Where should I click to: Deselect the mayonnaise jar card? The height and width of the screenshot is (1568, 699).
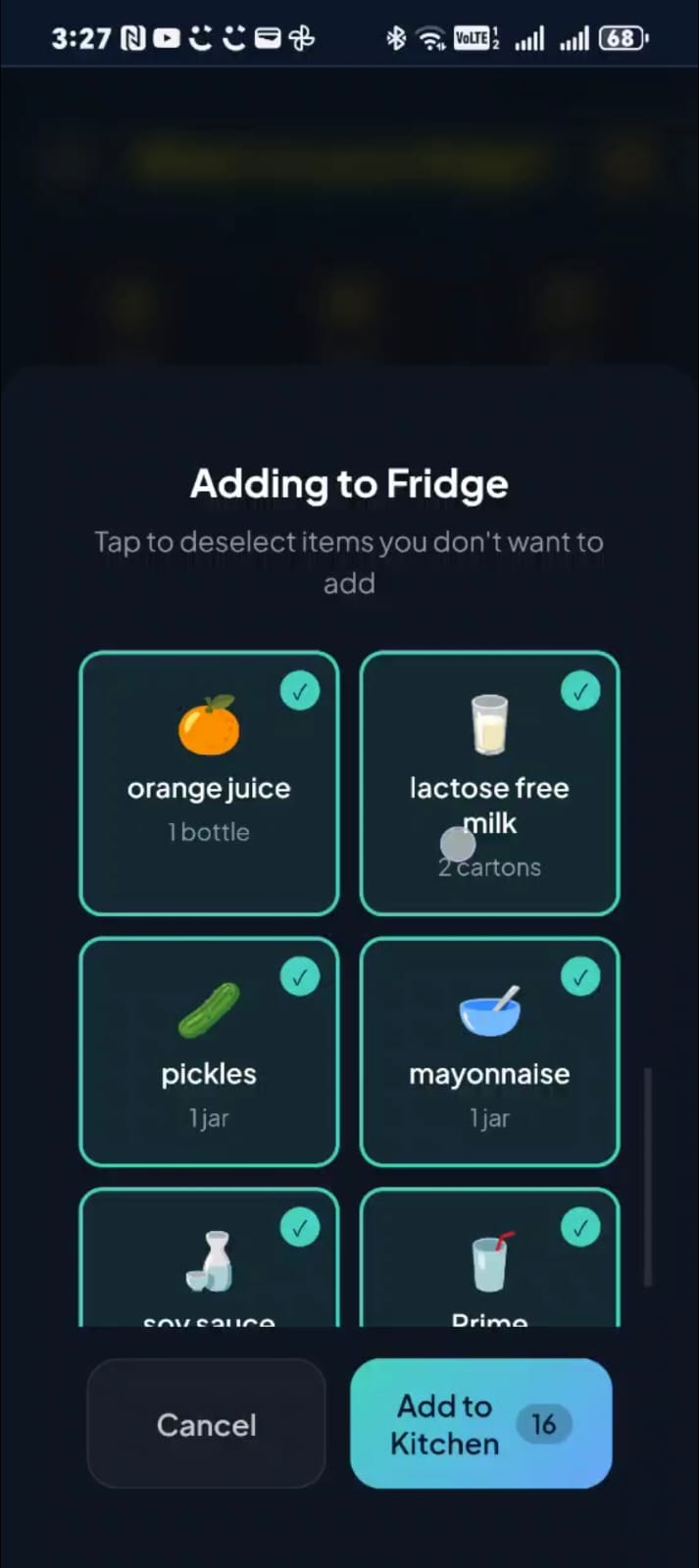tap(489, 1052)
